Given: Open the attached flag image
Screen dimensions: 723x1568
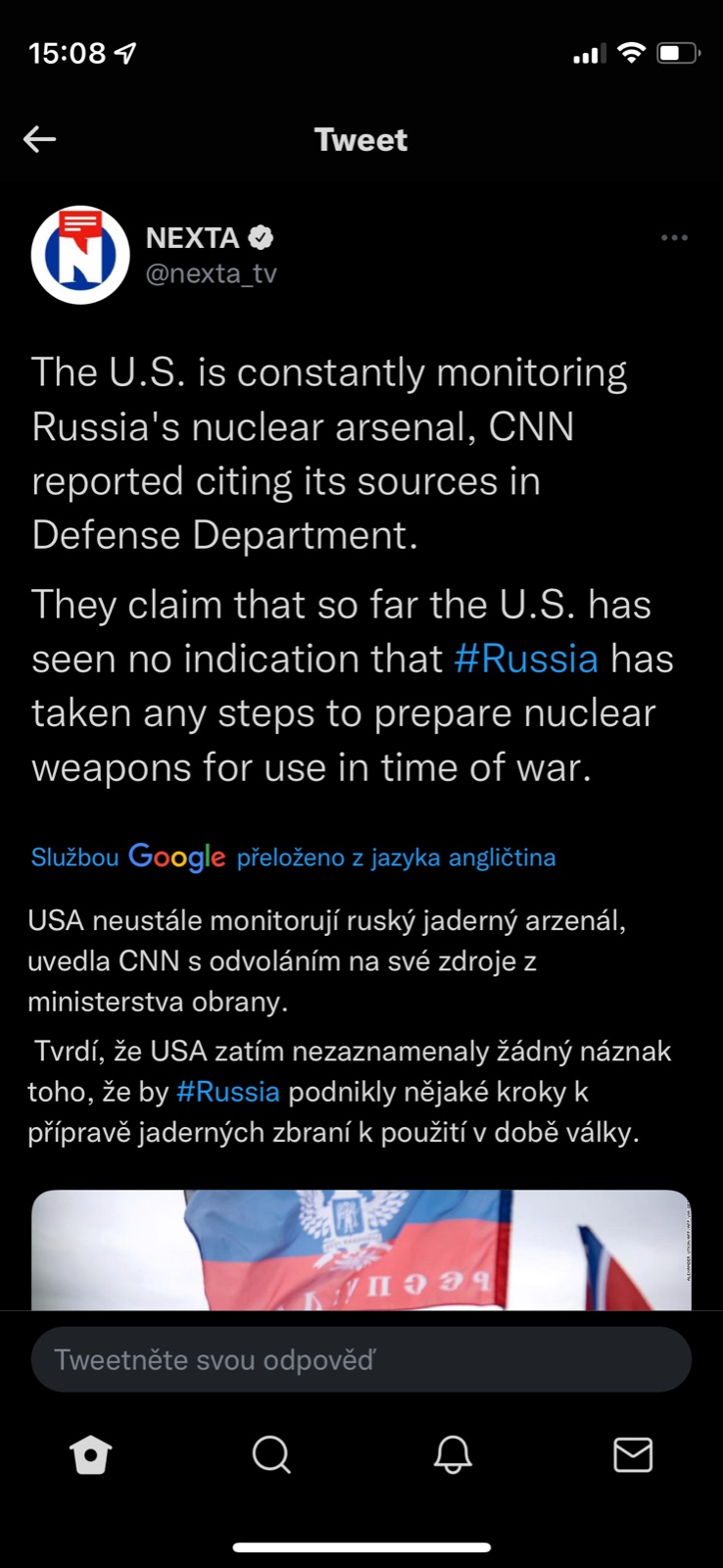Looking at the screenshot, I should point(361,1249).
